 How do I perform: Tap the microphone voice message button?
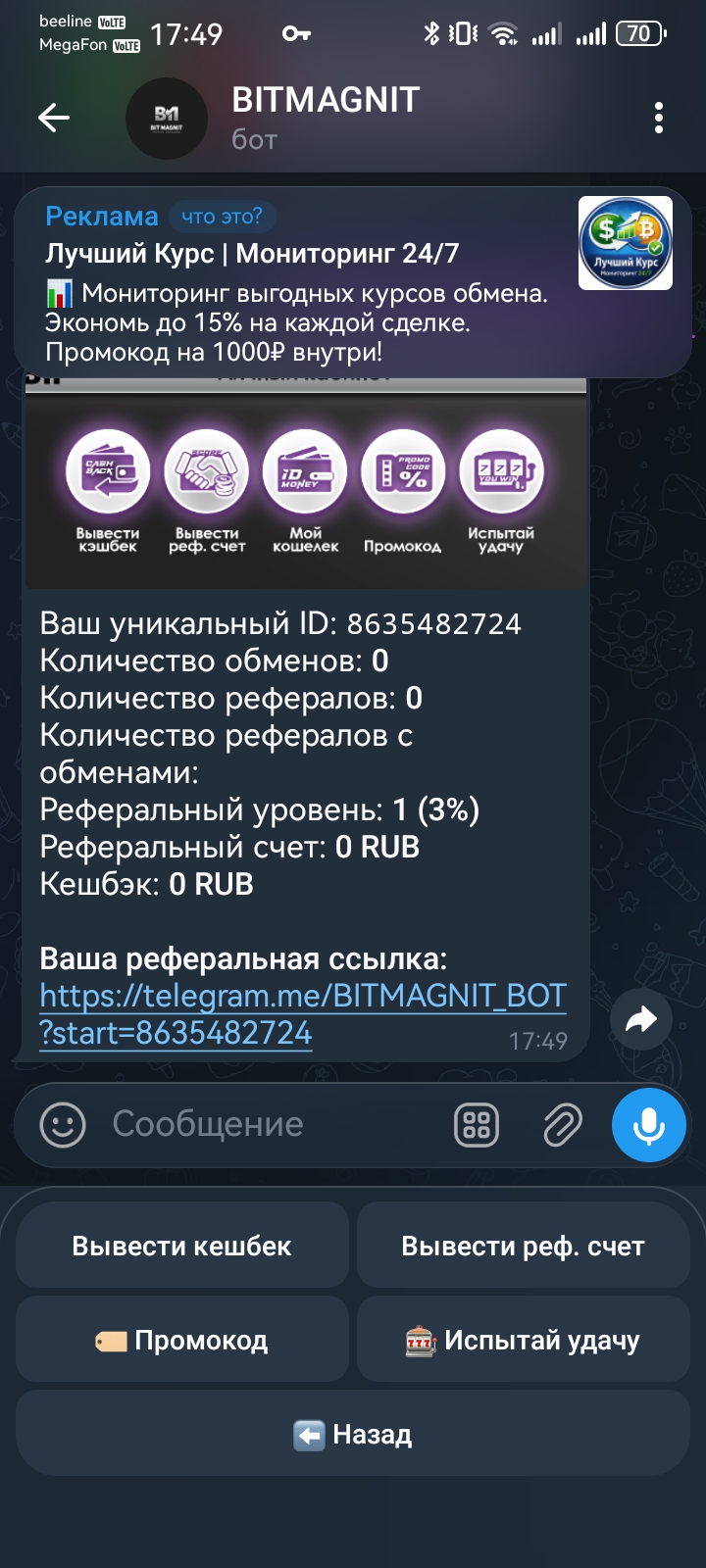point(648,1125)
